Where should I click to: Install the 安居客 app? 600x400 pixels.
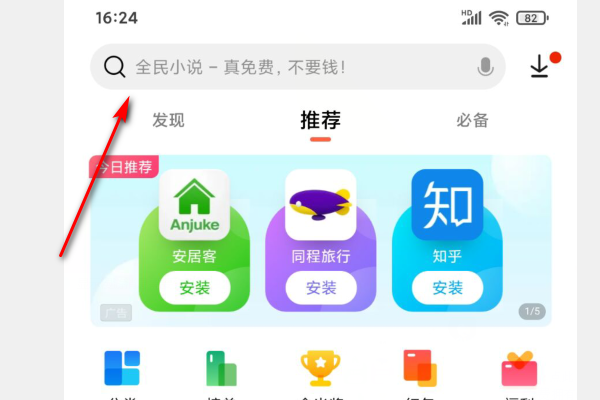tap(194, 288)
